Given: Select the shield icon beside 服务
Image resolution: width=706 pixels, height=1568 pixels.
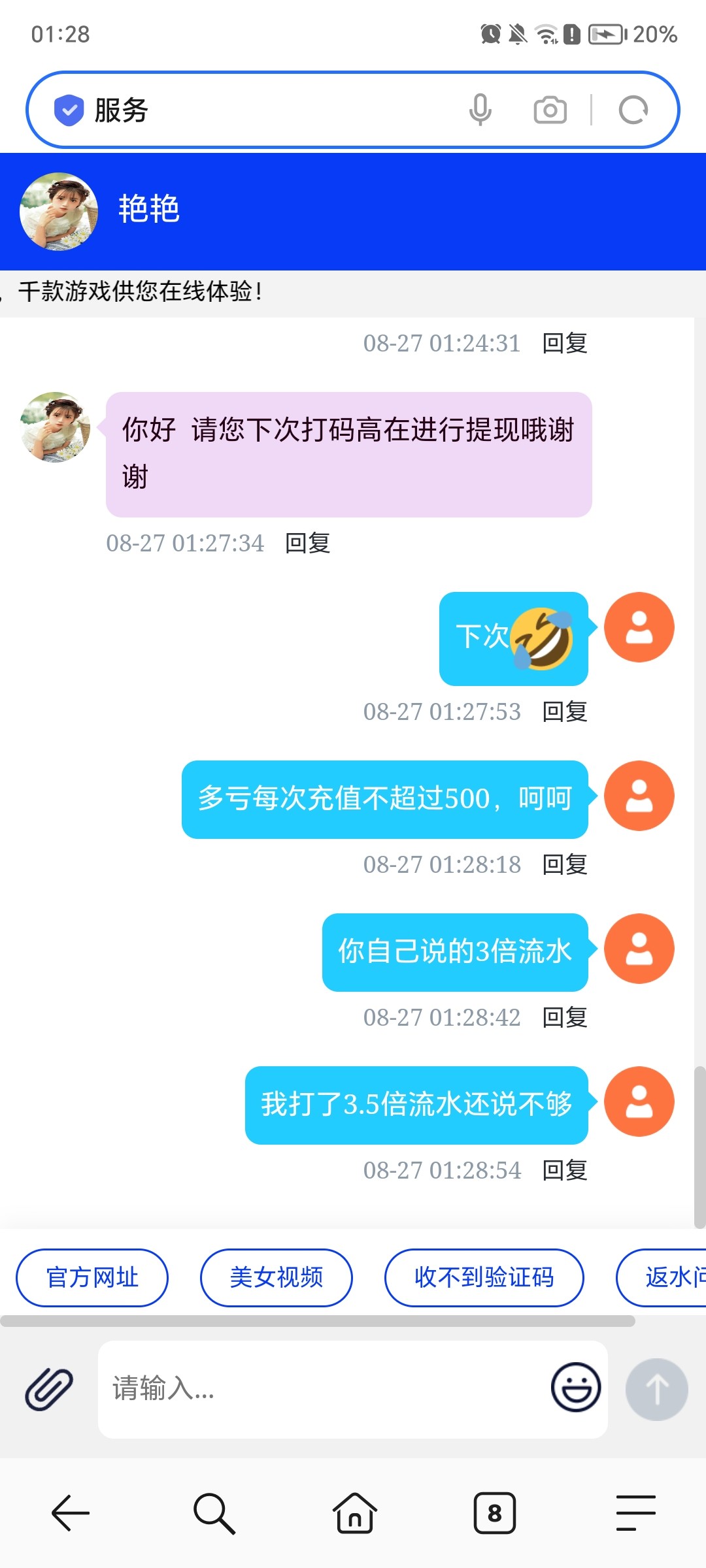Looking at the screenshot, I should click(69, 109).
